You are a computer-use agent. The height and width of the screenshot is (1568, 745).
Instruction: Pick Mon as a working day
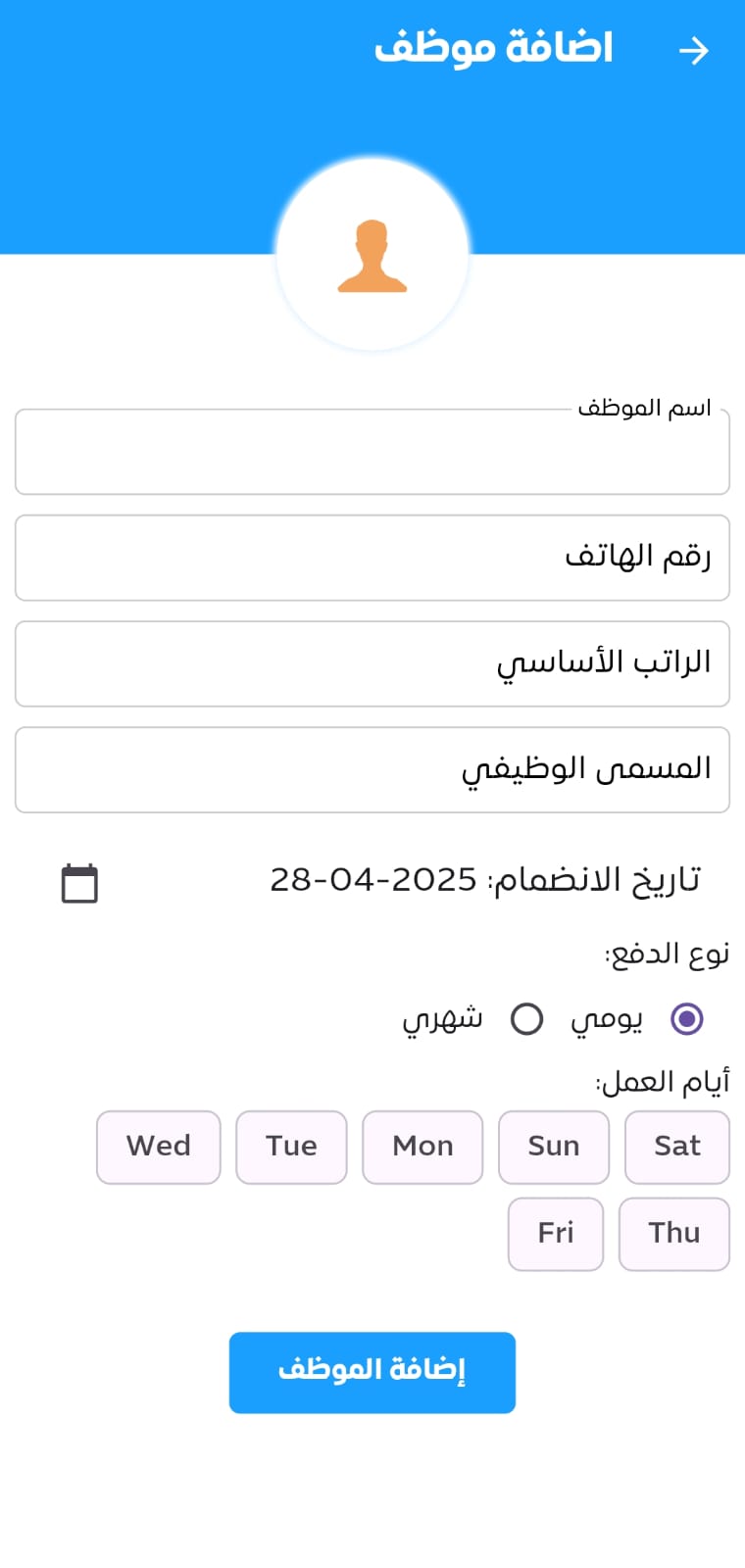422,1147
